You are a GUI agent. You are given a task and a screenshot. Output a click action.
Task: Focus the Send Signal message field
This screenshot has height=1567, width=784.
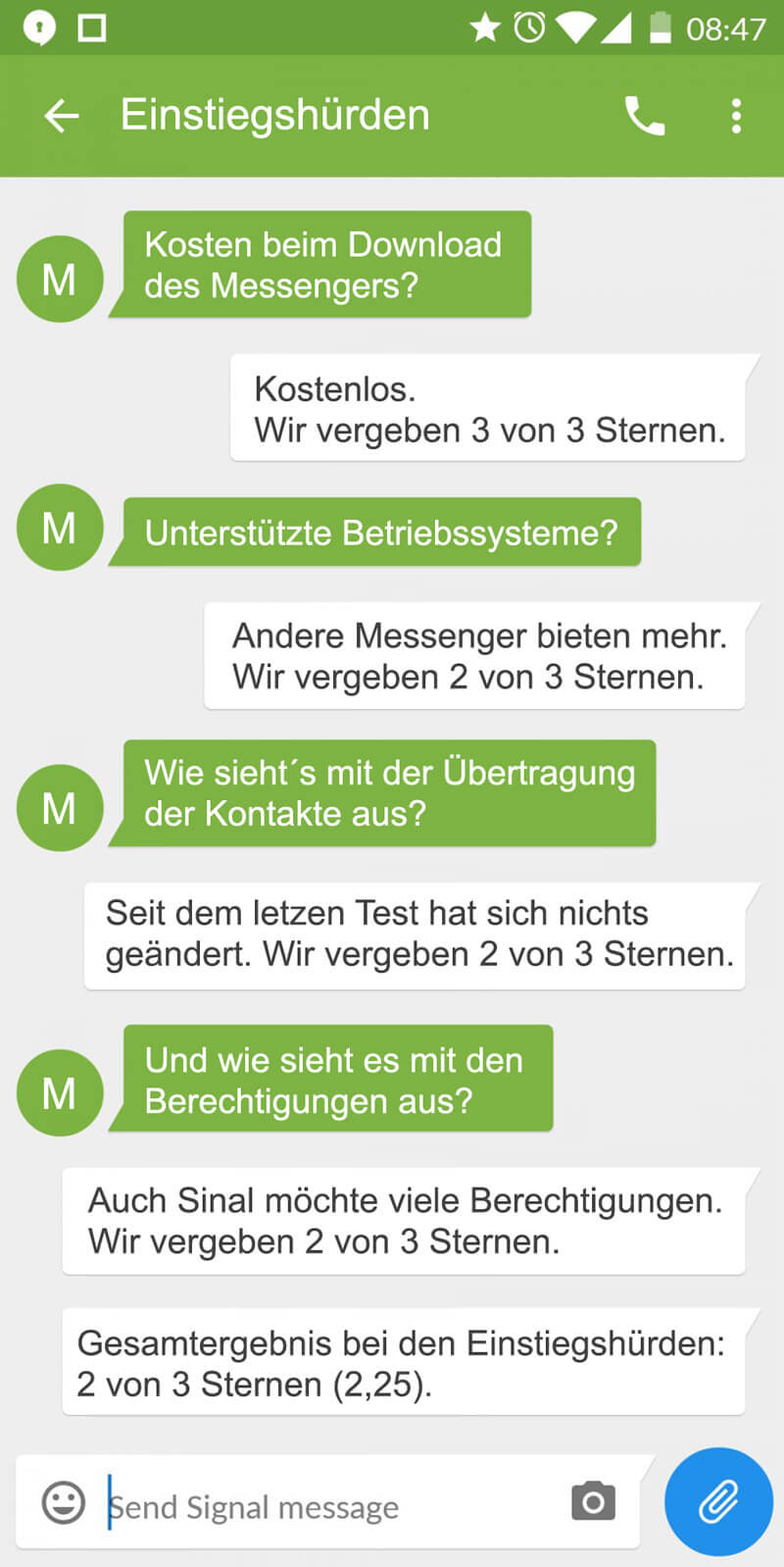pos(323,1506)
